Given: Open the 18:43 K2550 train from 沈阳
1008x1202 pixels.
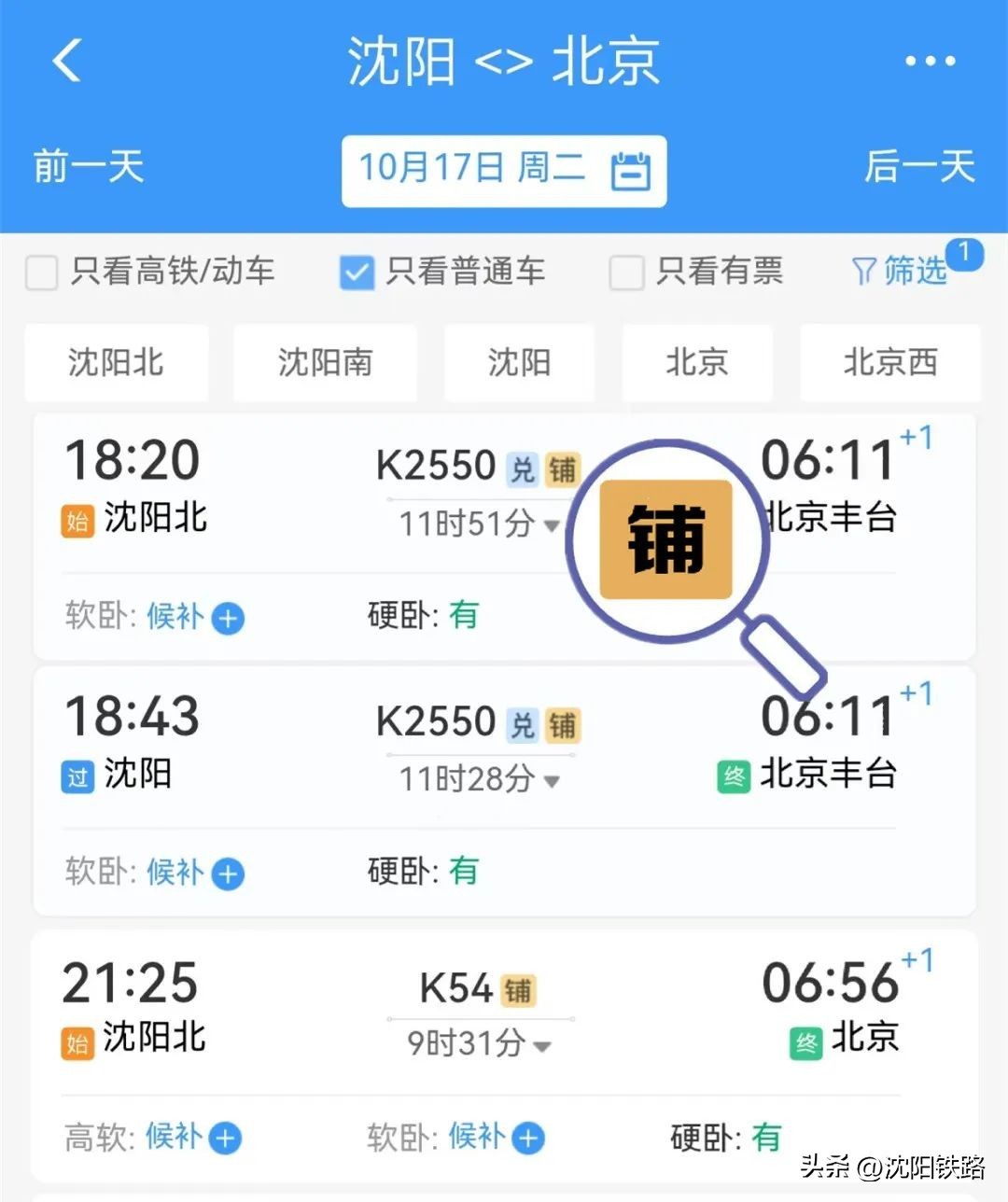Looking at the screenshot, I should (280, 747).
